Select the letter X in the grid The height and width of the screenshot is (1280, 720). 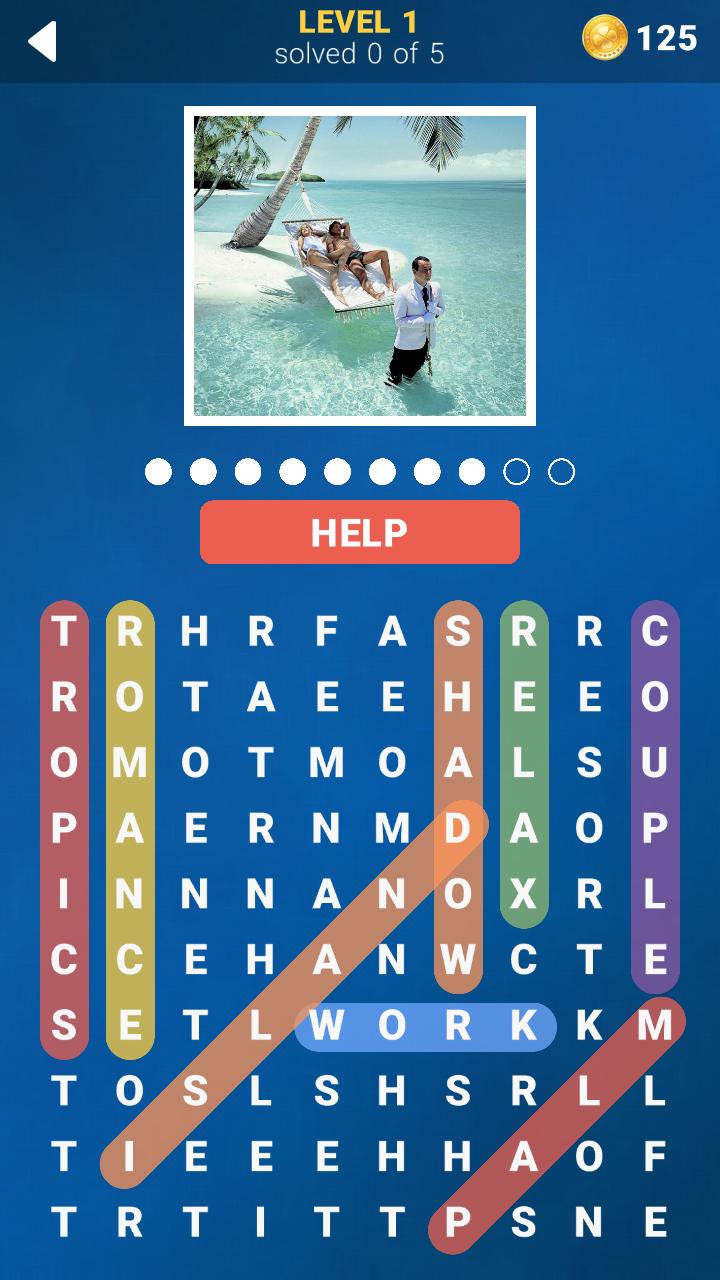click(x=524, y=894)
